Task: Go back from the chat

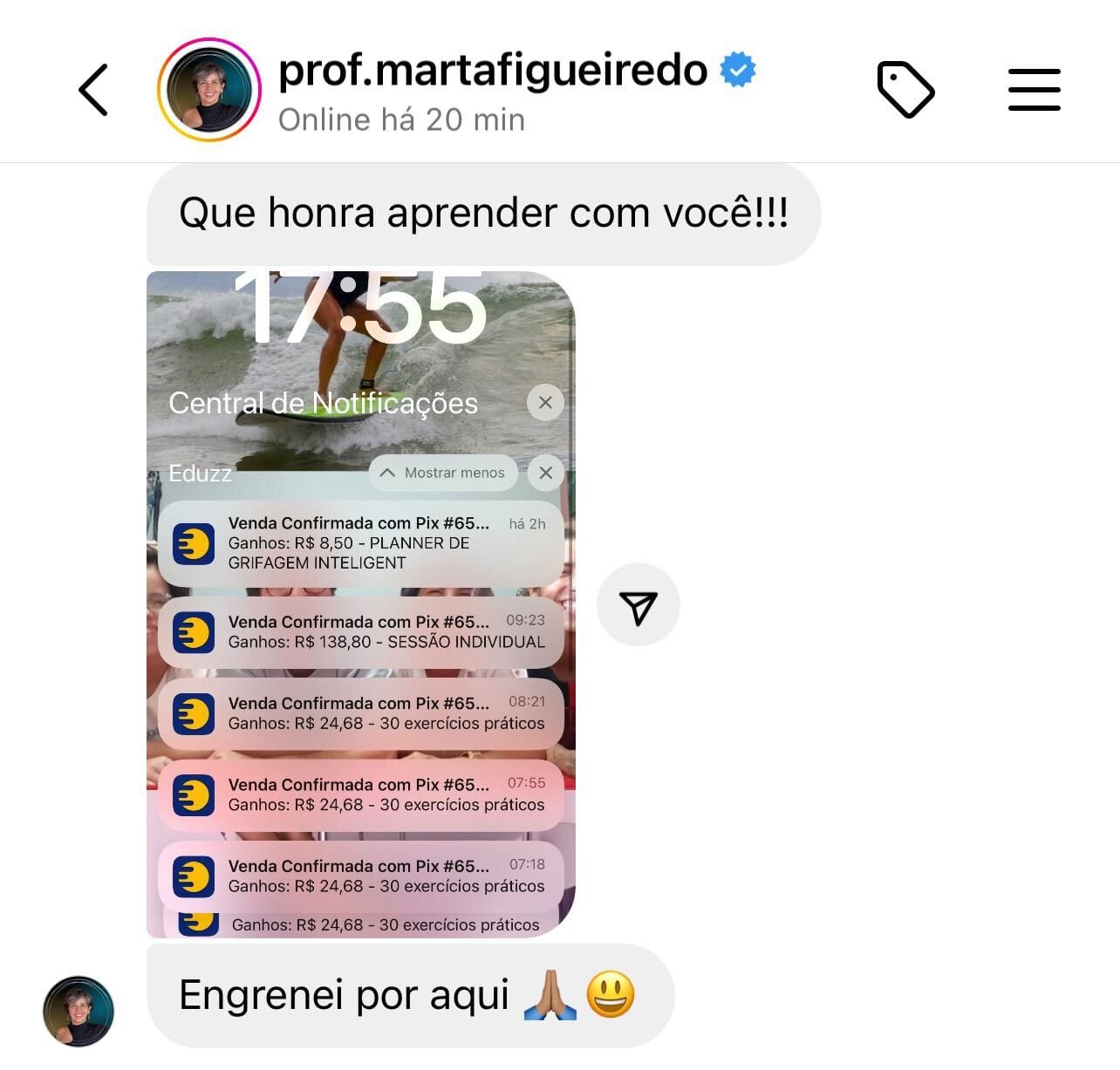Action: click(x=93, y=90)
